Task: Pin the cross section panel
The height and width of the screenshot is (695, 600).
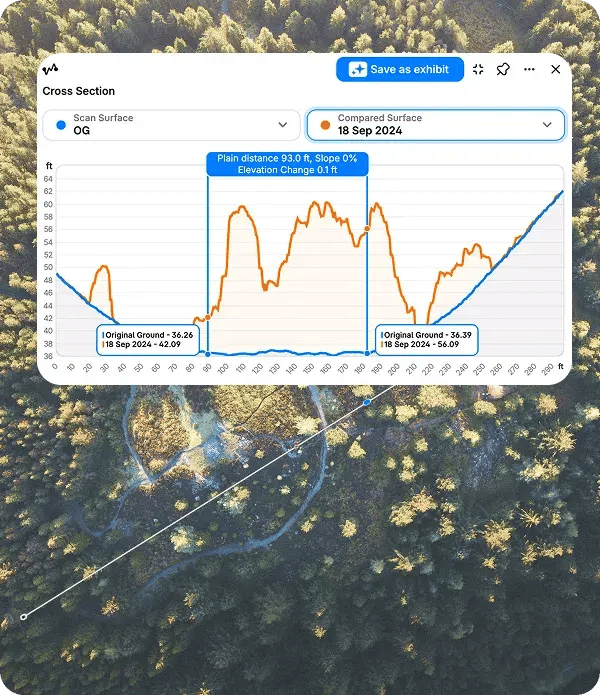Action: (503, 70)
